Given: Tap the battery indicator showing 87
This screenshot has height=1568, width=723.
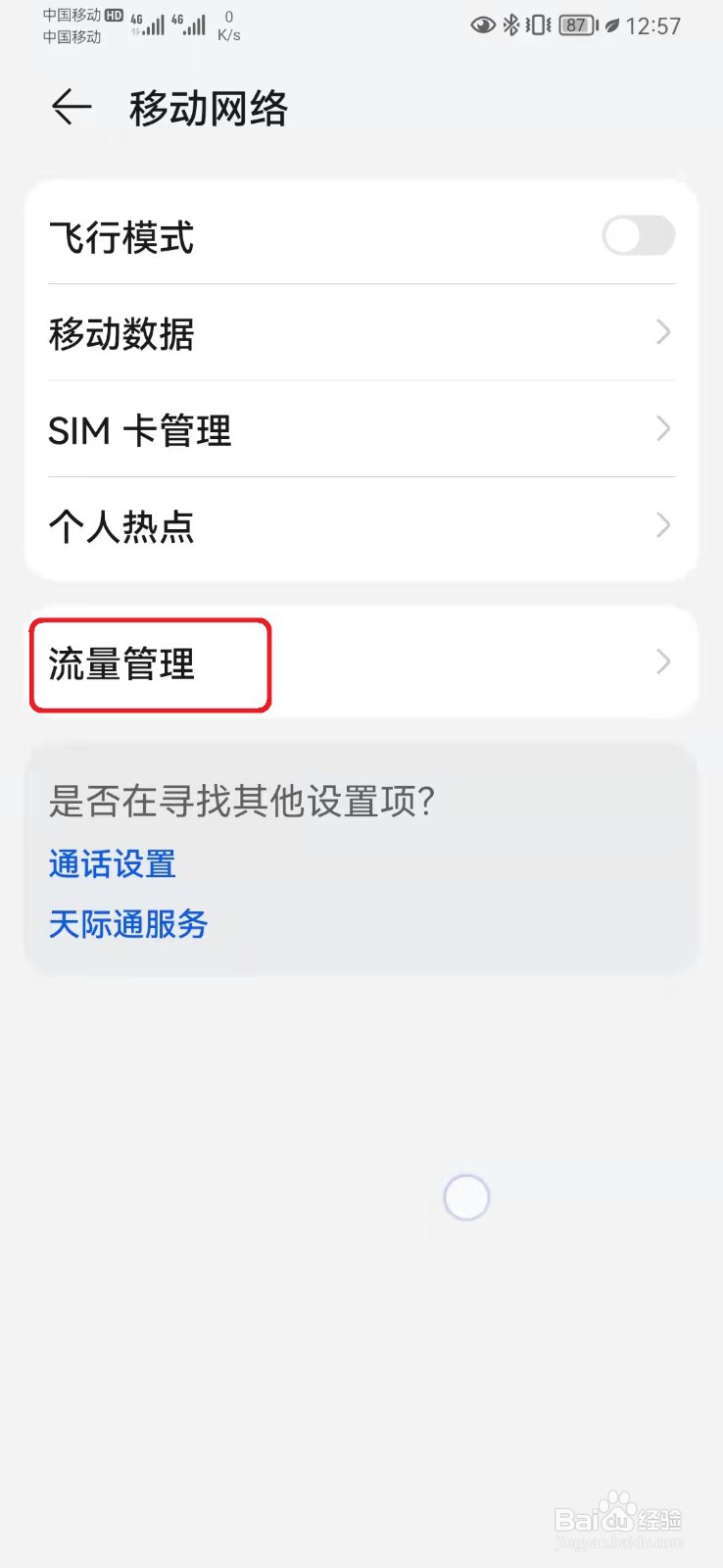Looking at the screenshot, I should tap(576, 25).
